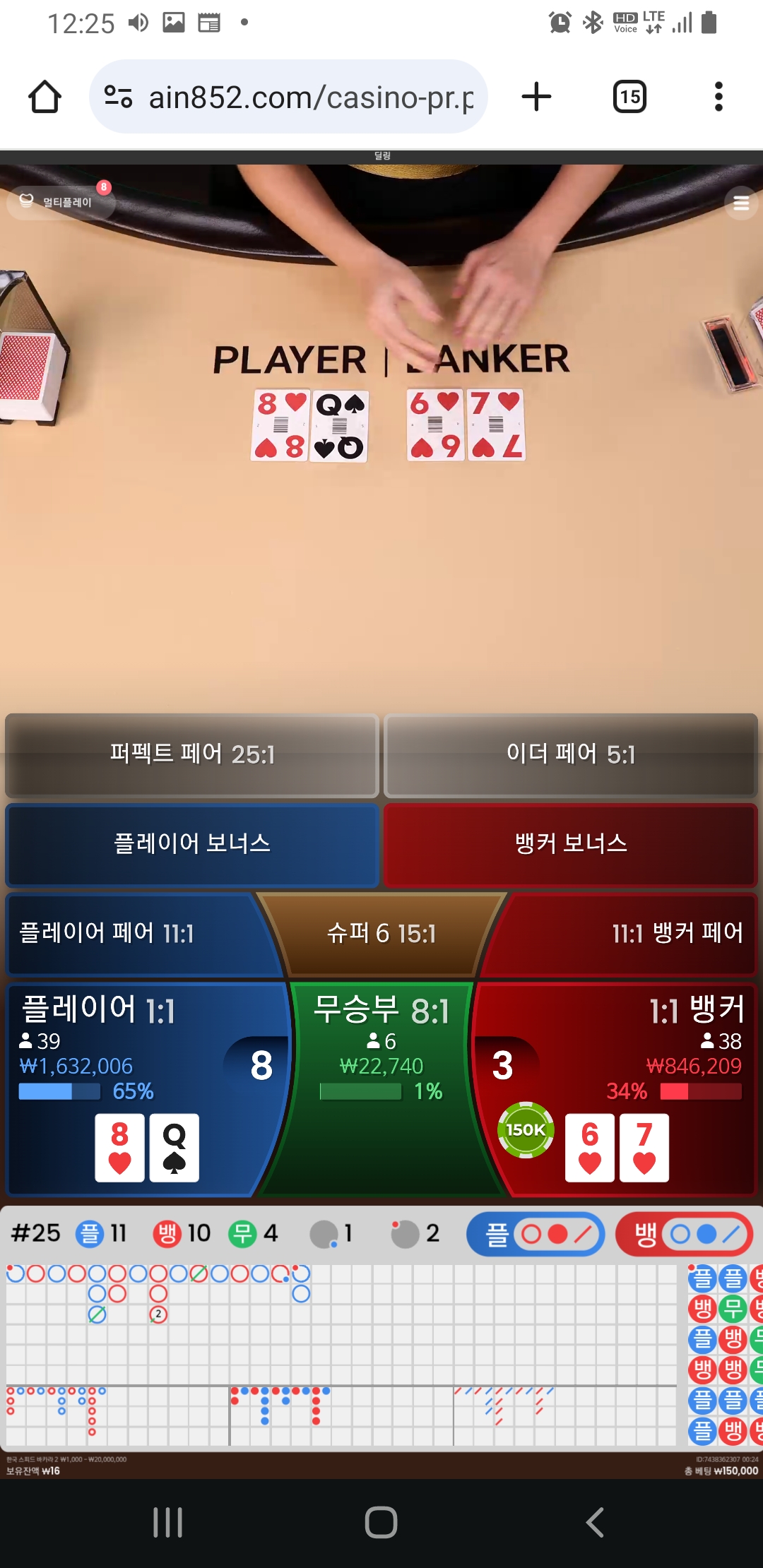Open the browser overflow menu
The width and height of the screenshot is (763, 1568).
pos(718,97)
